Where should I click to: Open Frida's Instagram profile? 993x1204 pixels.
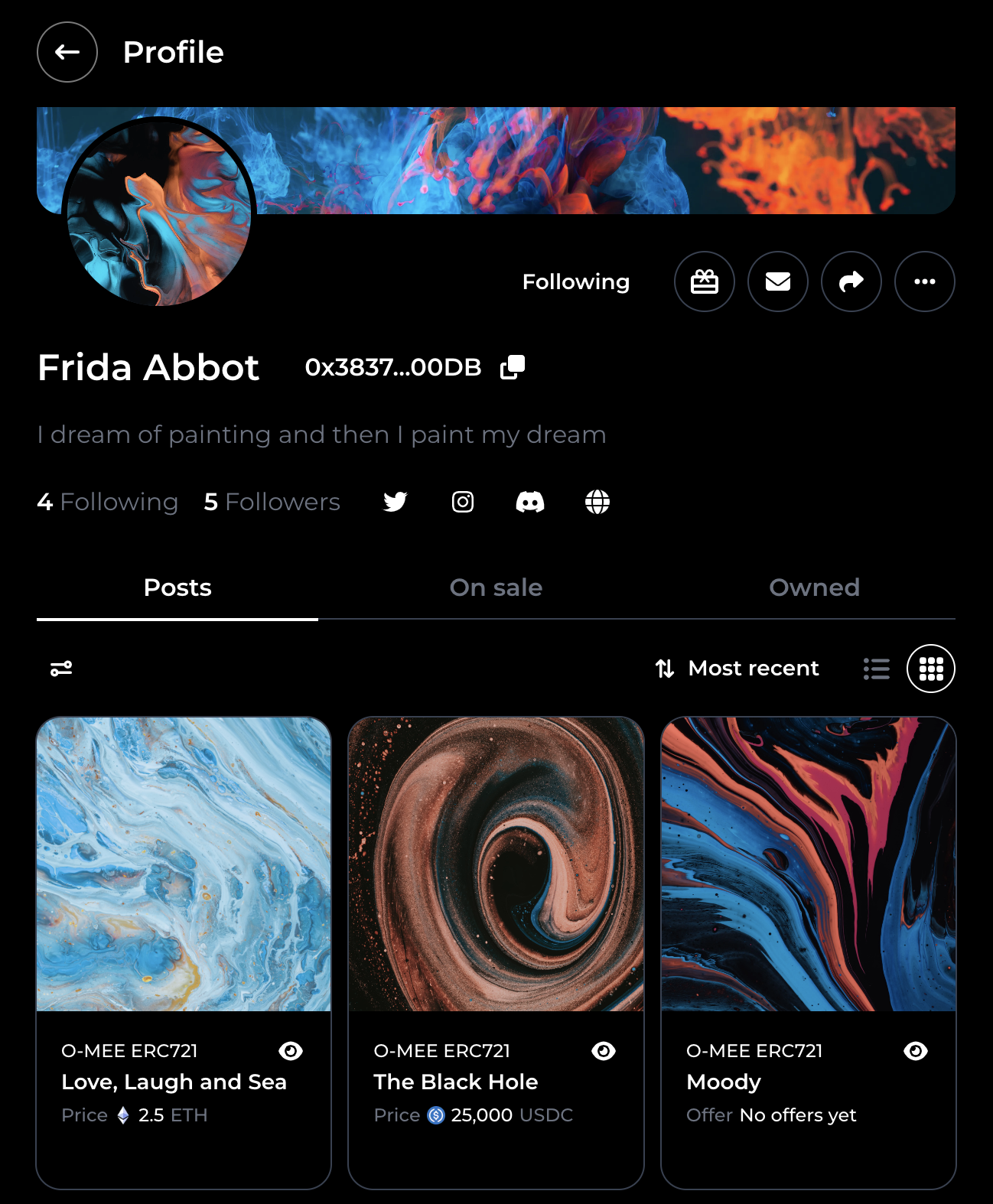click(x=462, y=502)
